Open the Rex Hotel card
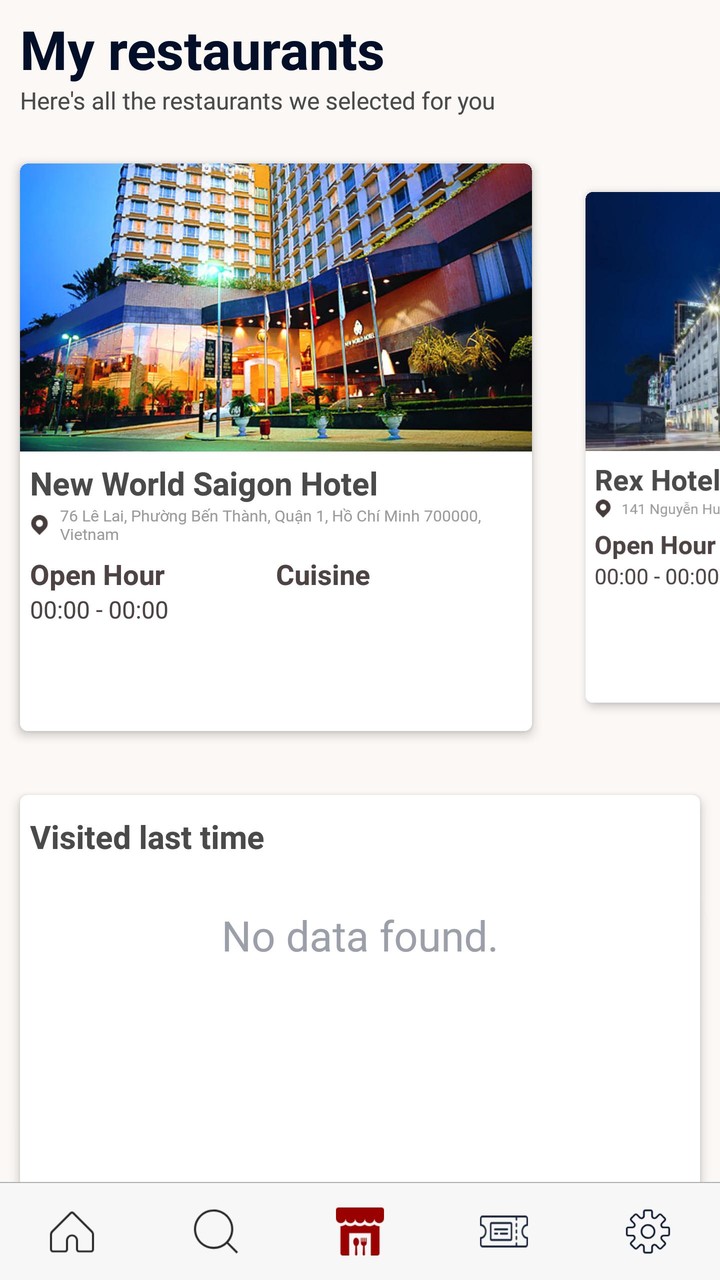The width and height of the screenshot is (720, 1280). pyautogui.click(x=654, y=447)
